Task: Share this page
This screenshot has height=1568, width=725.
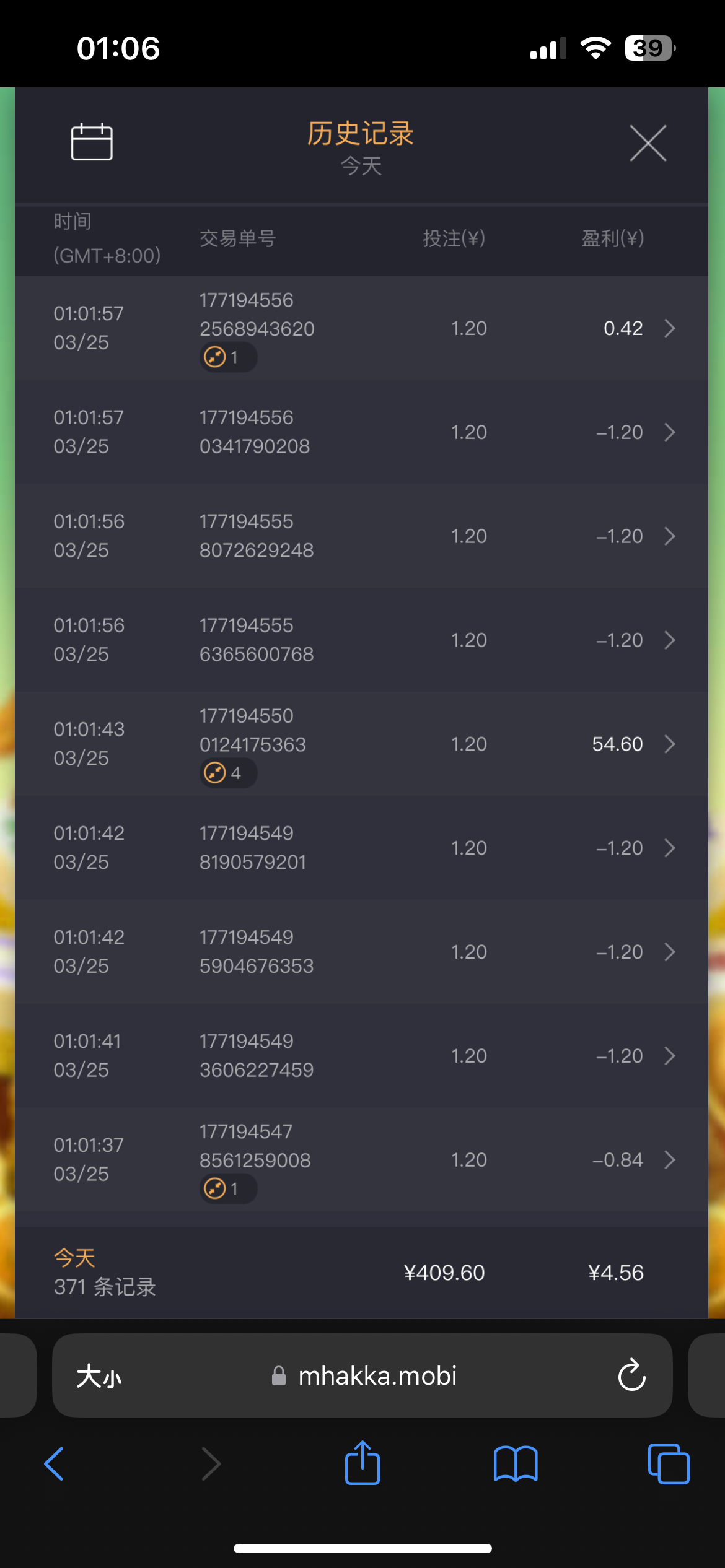Action: [362, 1463]
